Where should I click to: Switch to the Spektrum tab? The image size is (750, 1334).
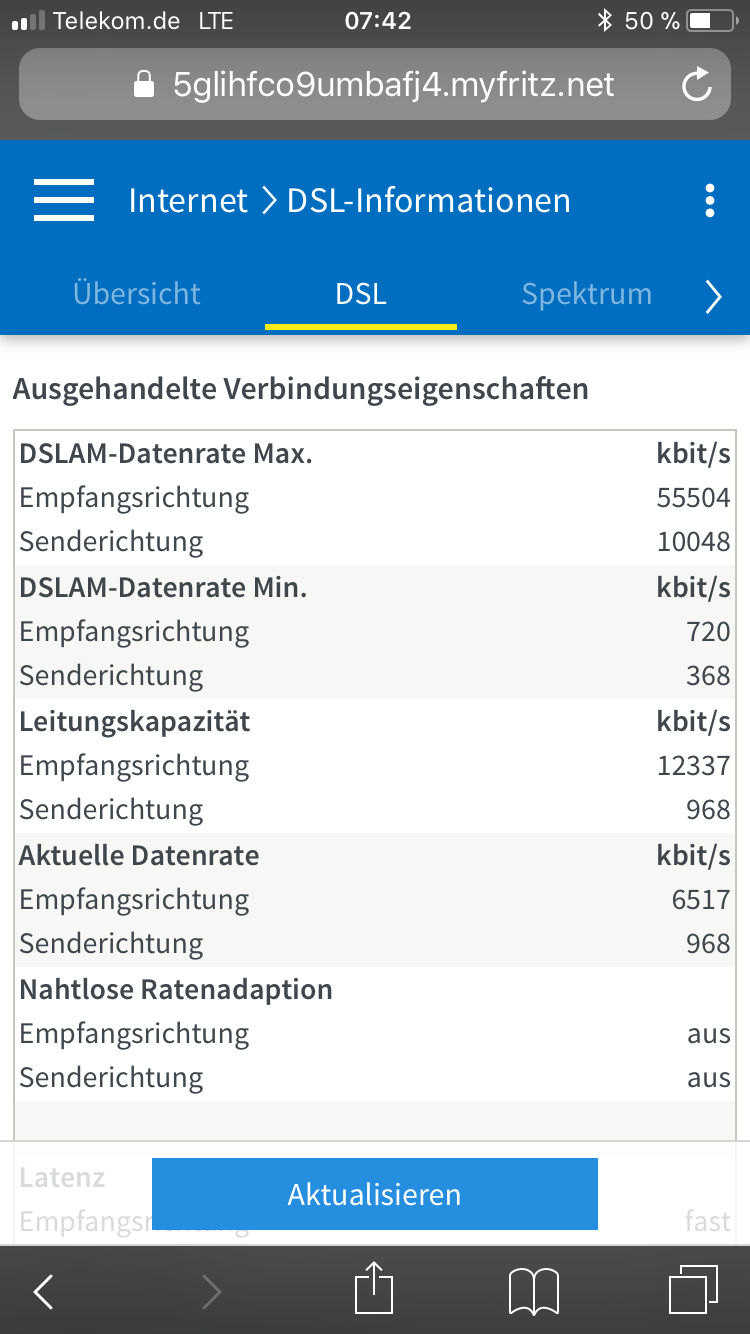(x=587, y=294)
